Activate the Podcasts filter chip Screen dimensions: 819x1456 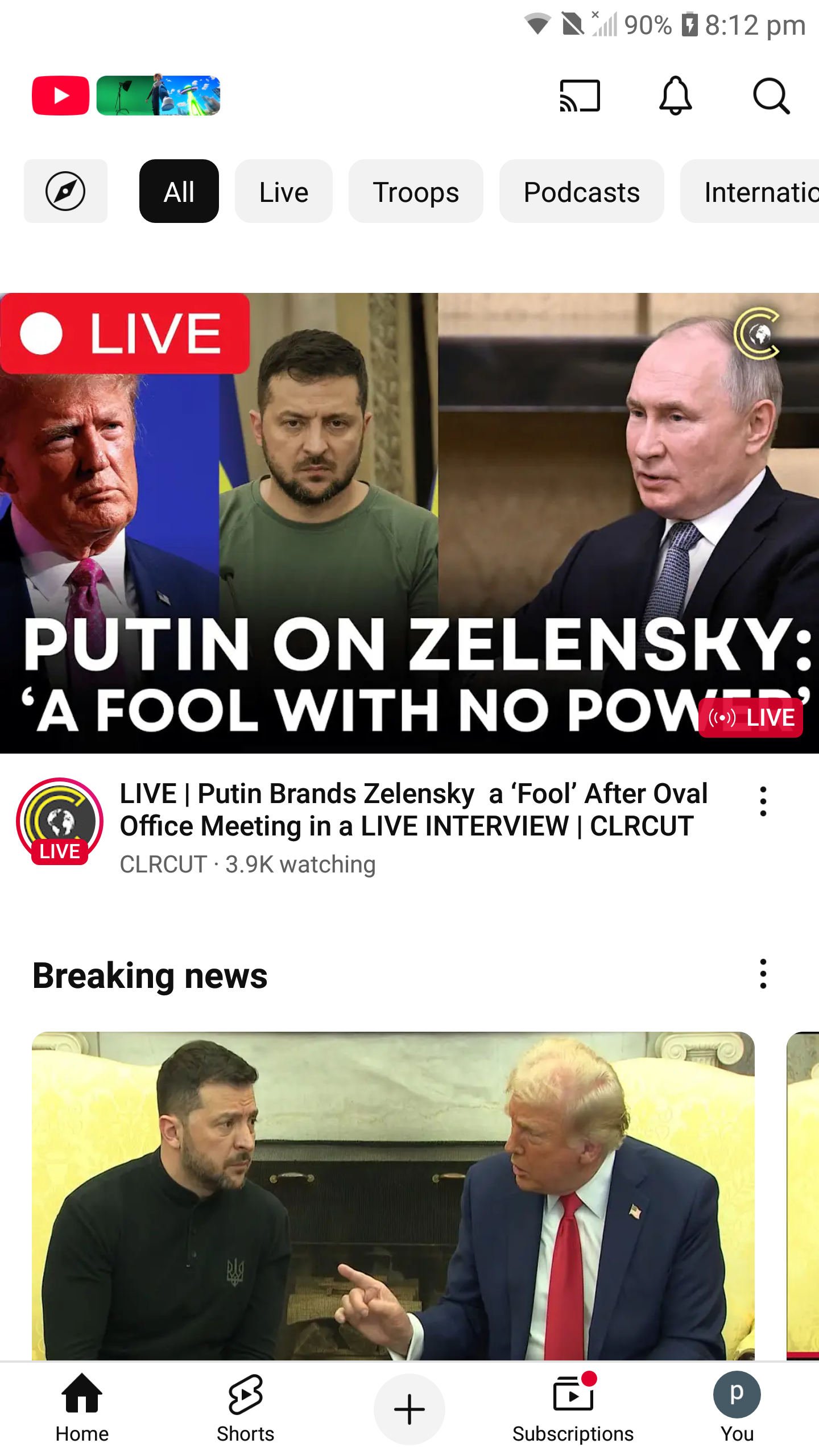(x=581, y=191)
